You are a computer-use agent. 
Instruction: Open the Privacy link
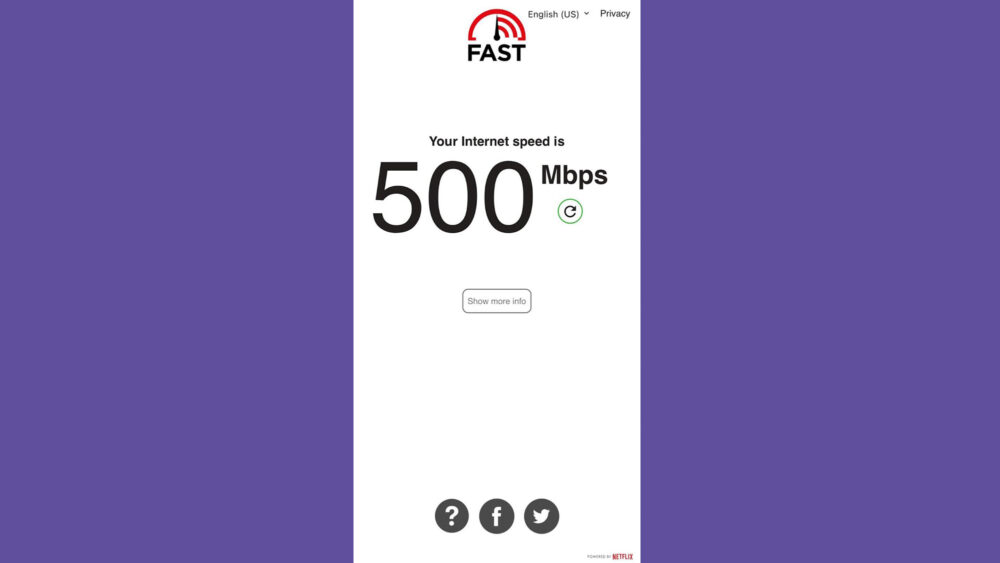[x=615, y=14]
